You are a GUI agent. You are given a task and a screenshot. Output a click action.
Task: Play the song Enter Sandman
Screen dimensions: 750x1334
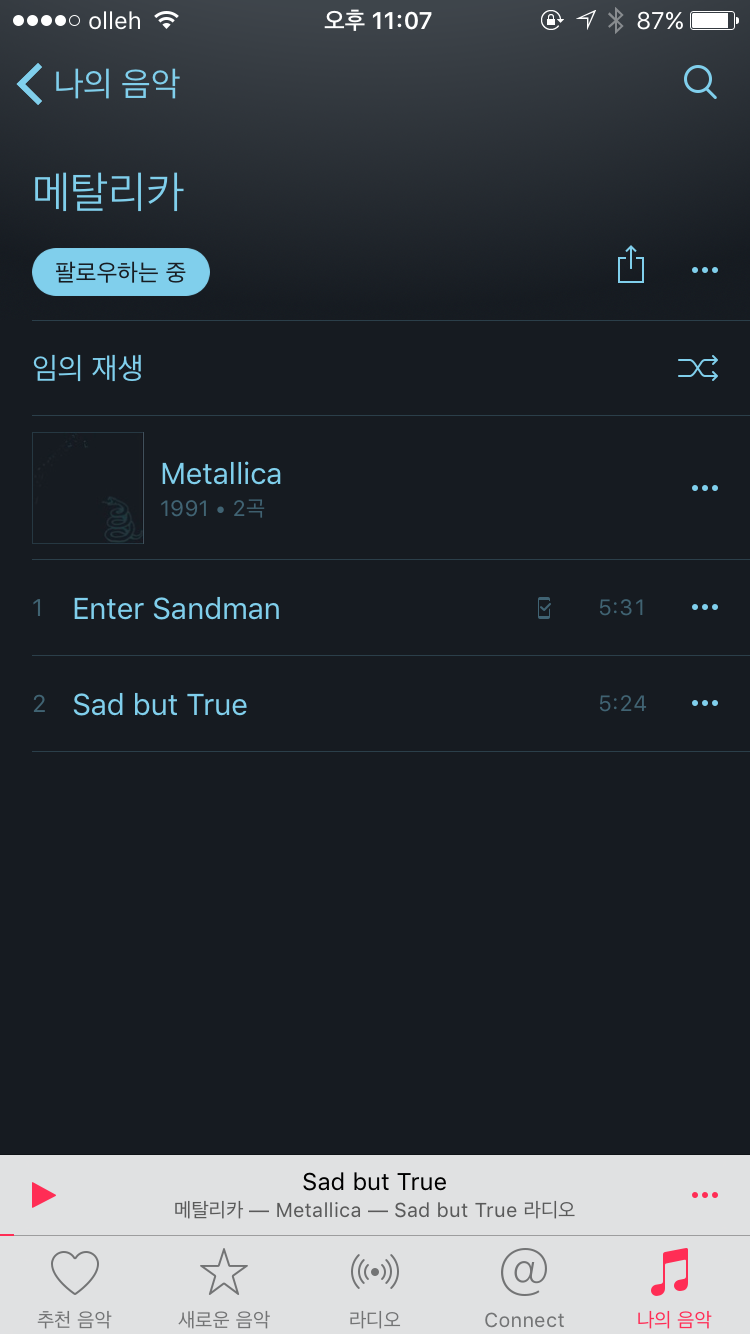point(176,608)
